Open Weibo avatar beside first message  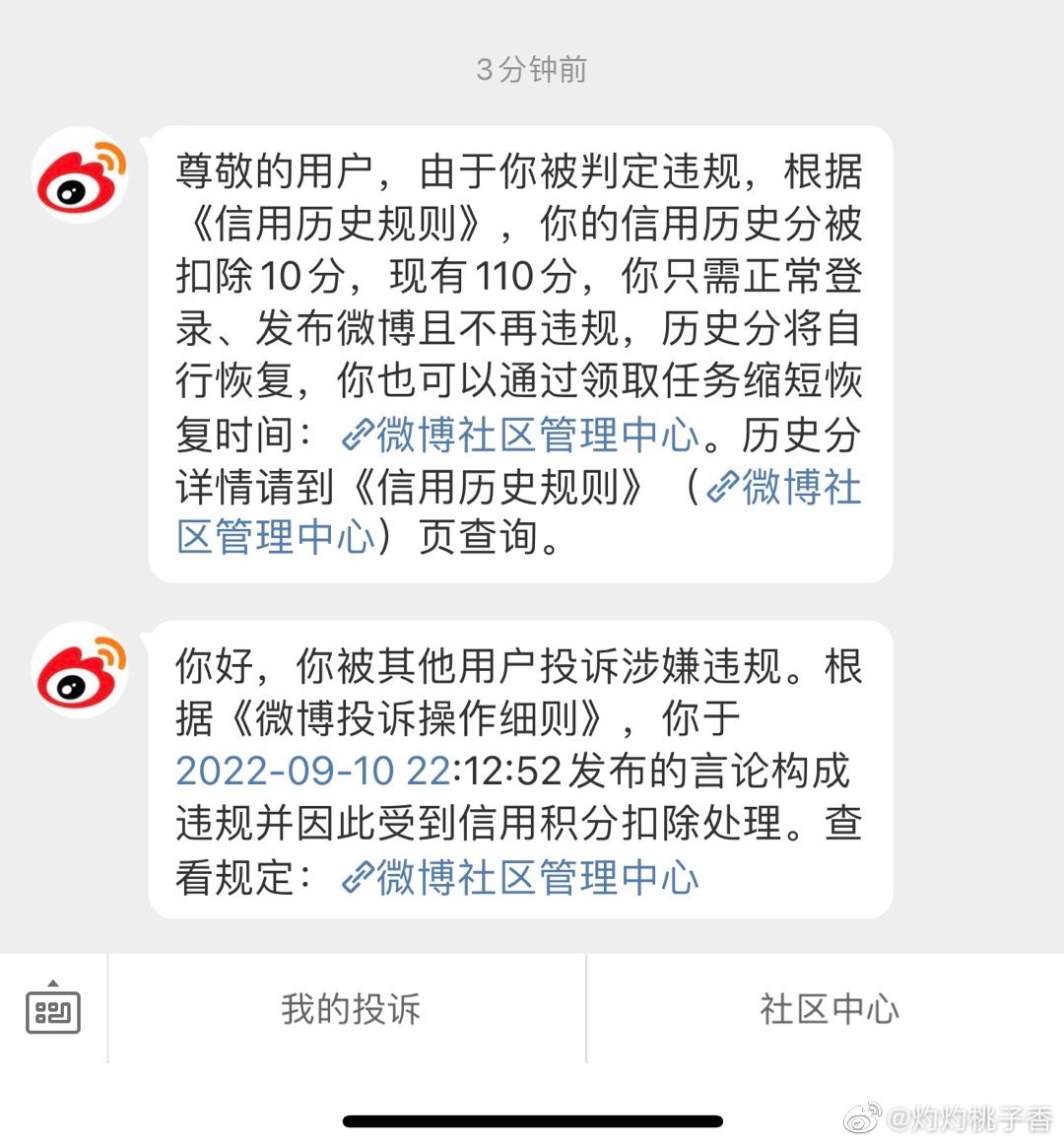point(83,176)
